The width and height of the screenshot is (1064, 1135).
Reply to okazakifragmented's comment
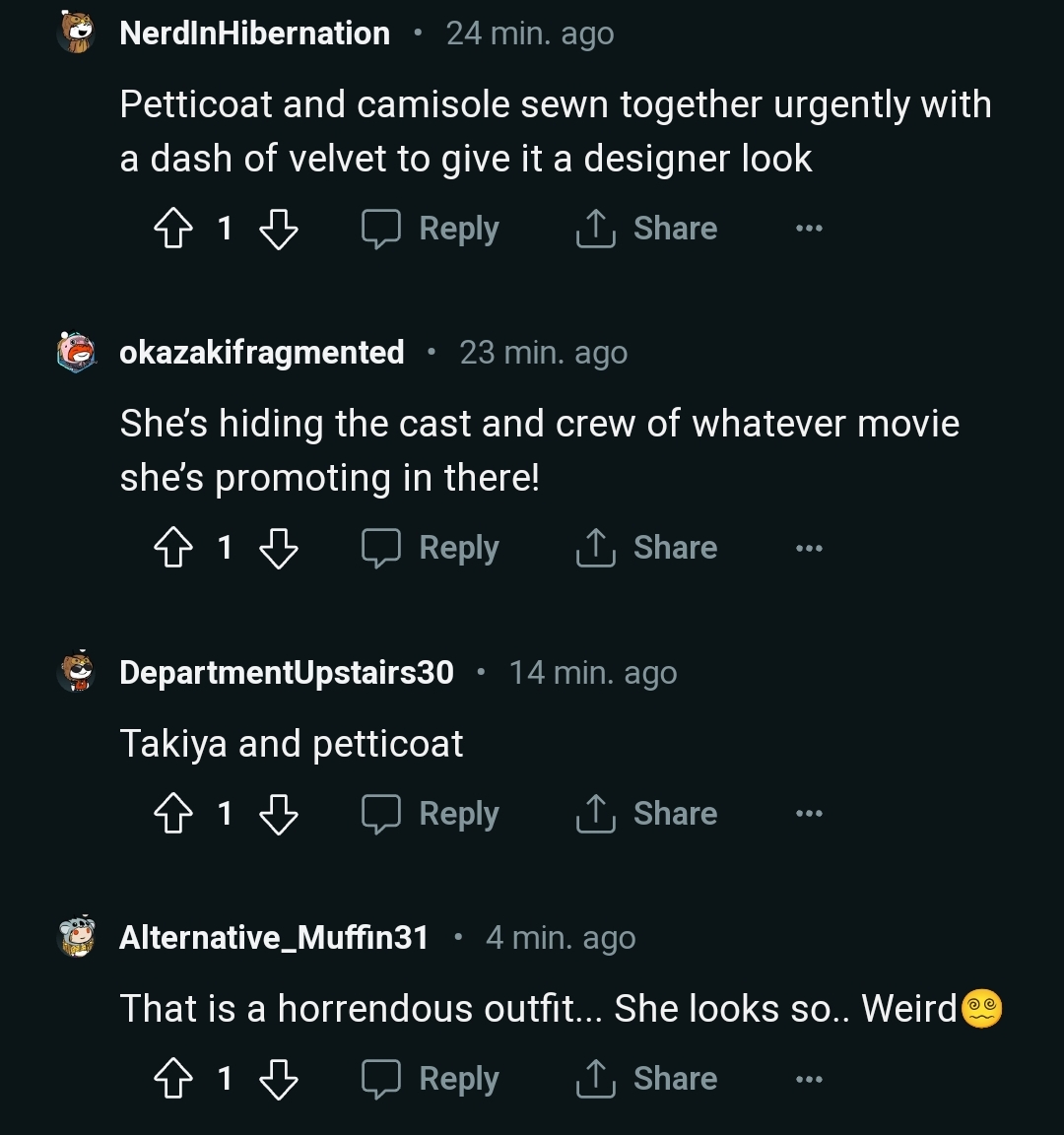coord(431,548)
